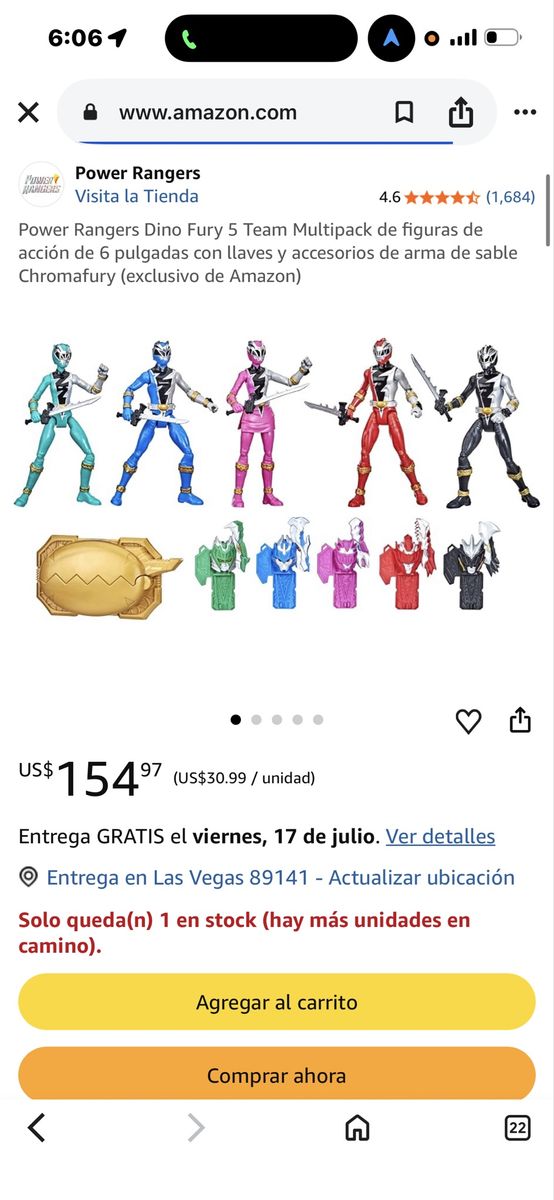Share the page from the address bar

pyautogui.click(x=460, y=112)
